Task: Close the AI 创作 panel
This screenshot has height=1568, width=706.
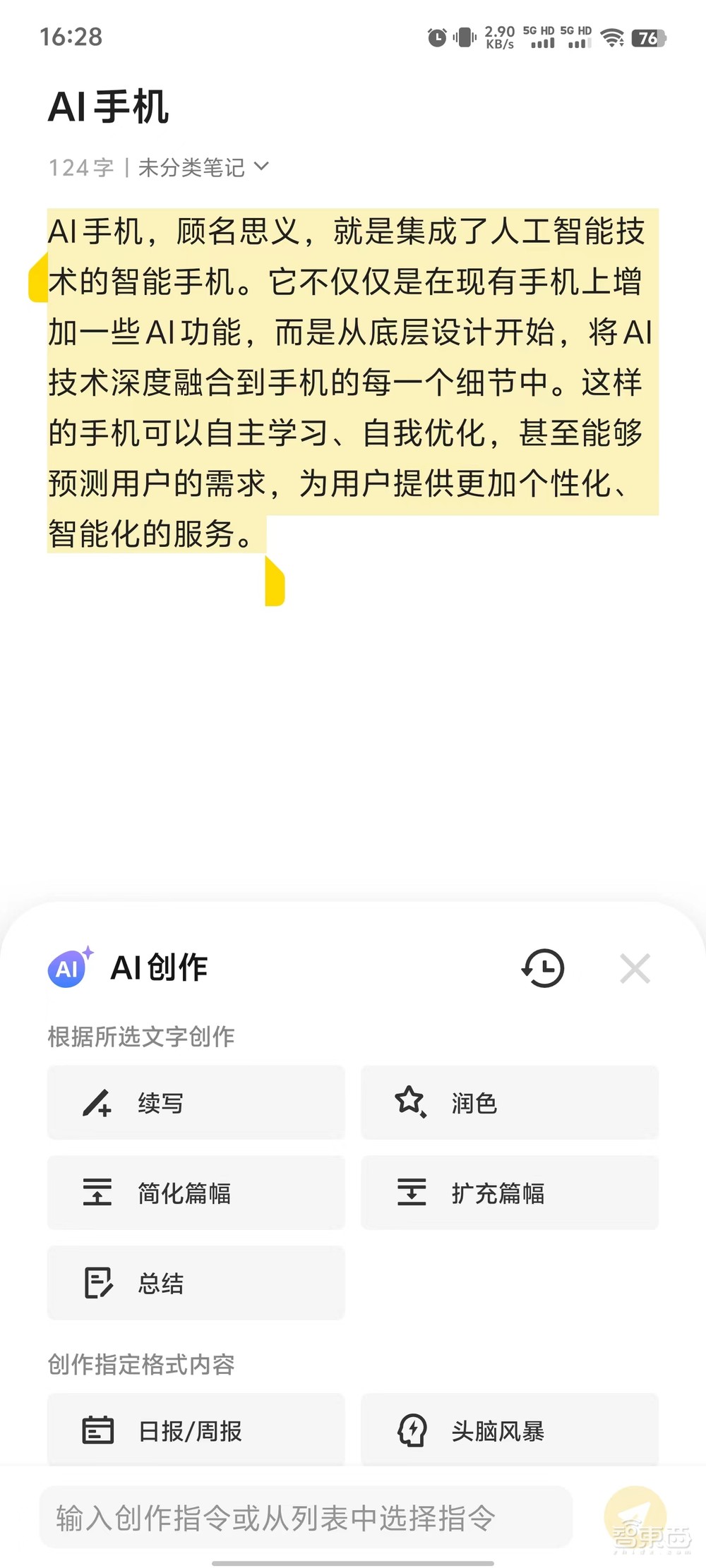Action: 635,968
